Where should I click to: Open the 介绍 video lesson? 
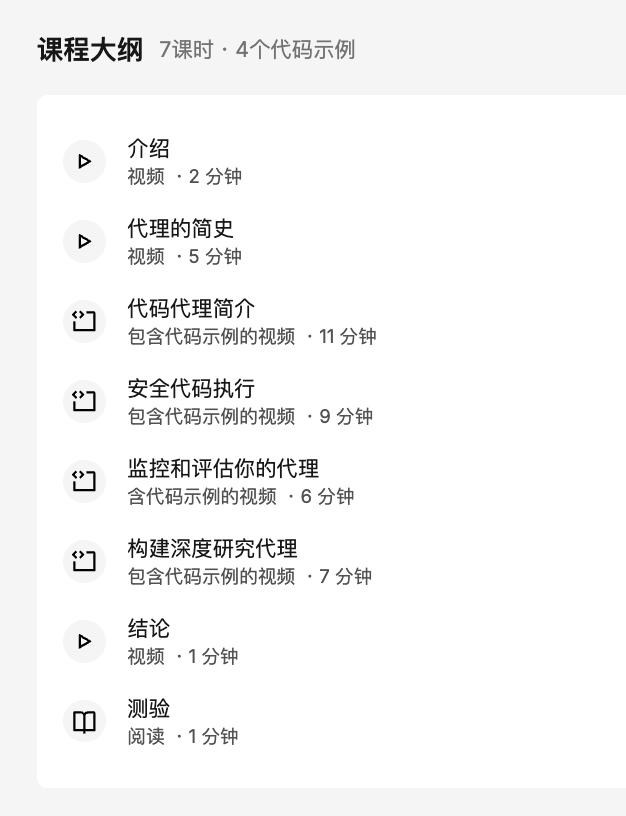tap(149, 150)
